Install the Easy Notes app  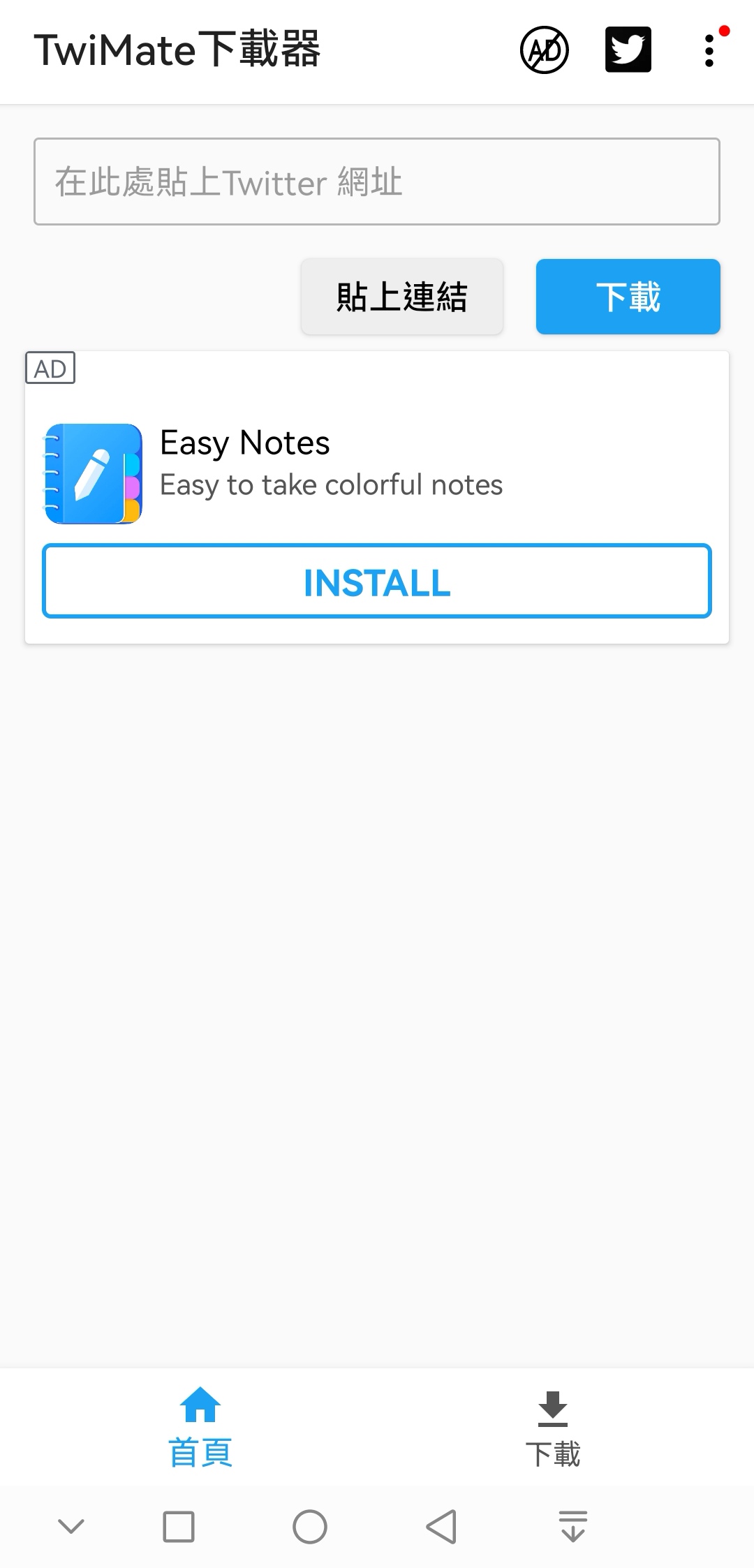pos(377,582)
